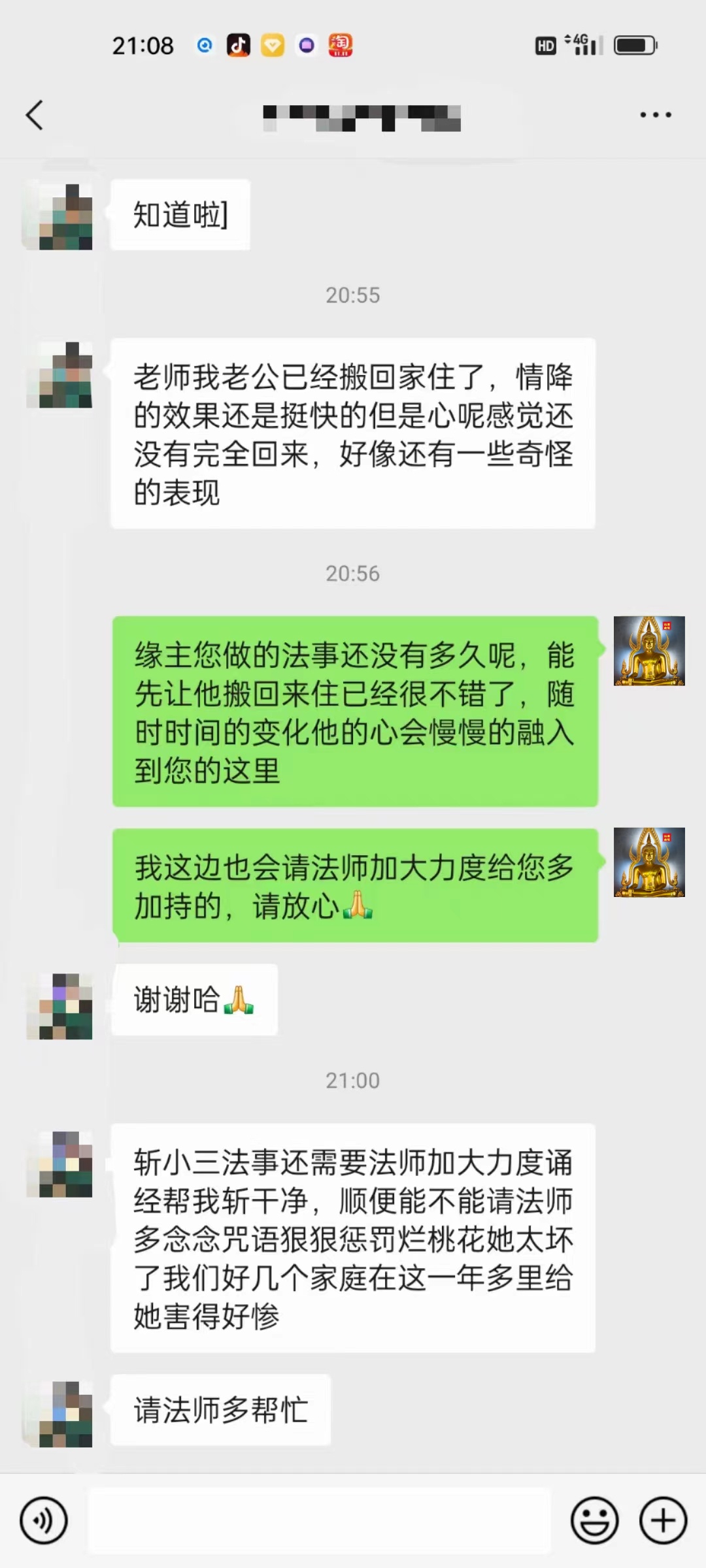Viewport: 706px width, 1568px height.
Task: Tap the battery indicator
Action: 632,44
